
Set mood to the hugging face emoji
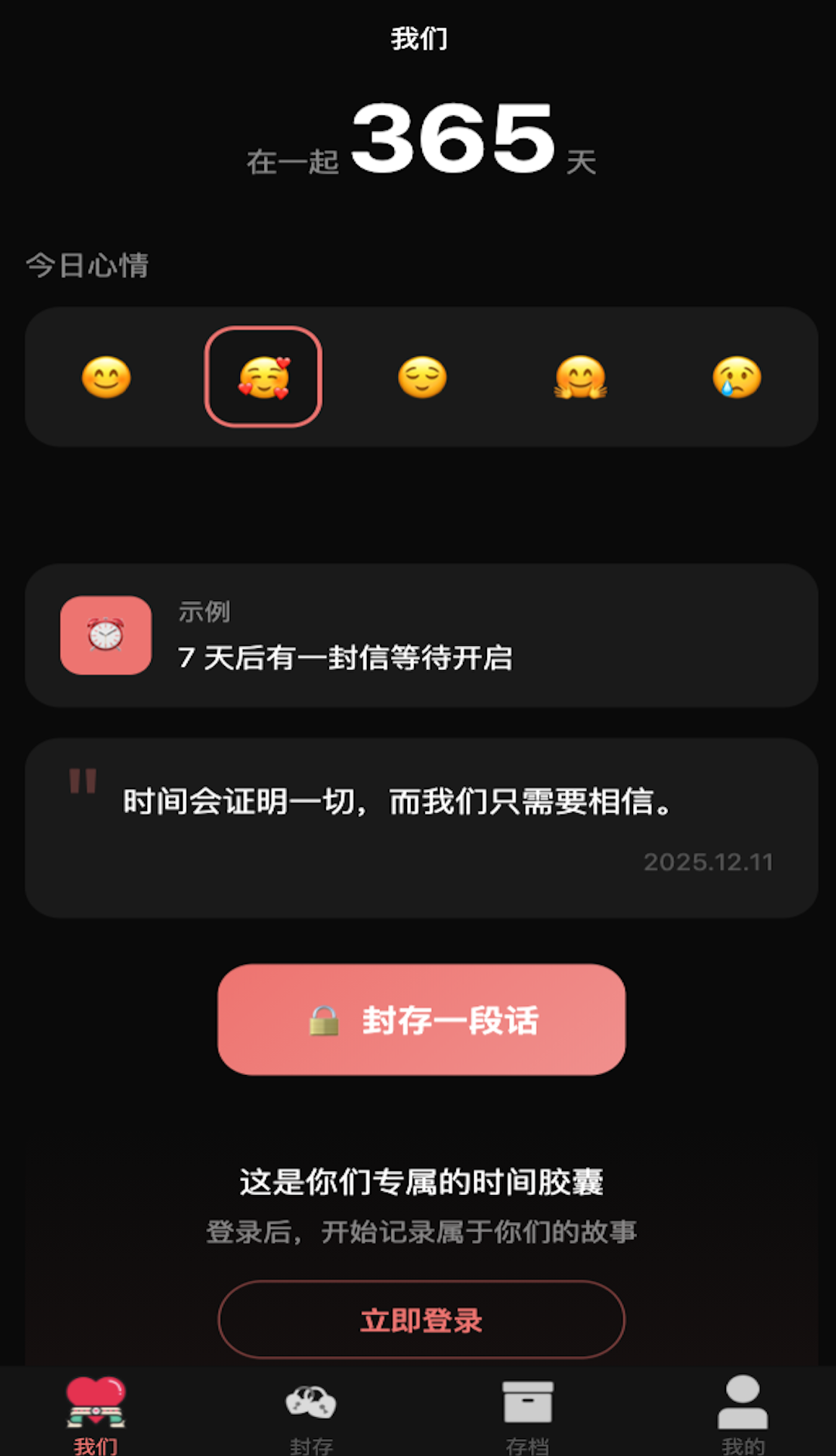(581, 377)
